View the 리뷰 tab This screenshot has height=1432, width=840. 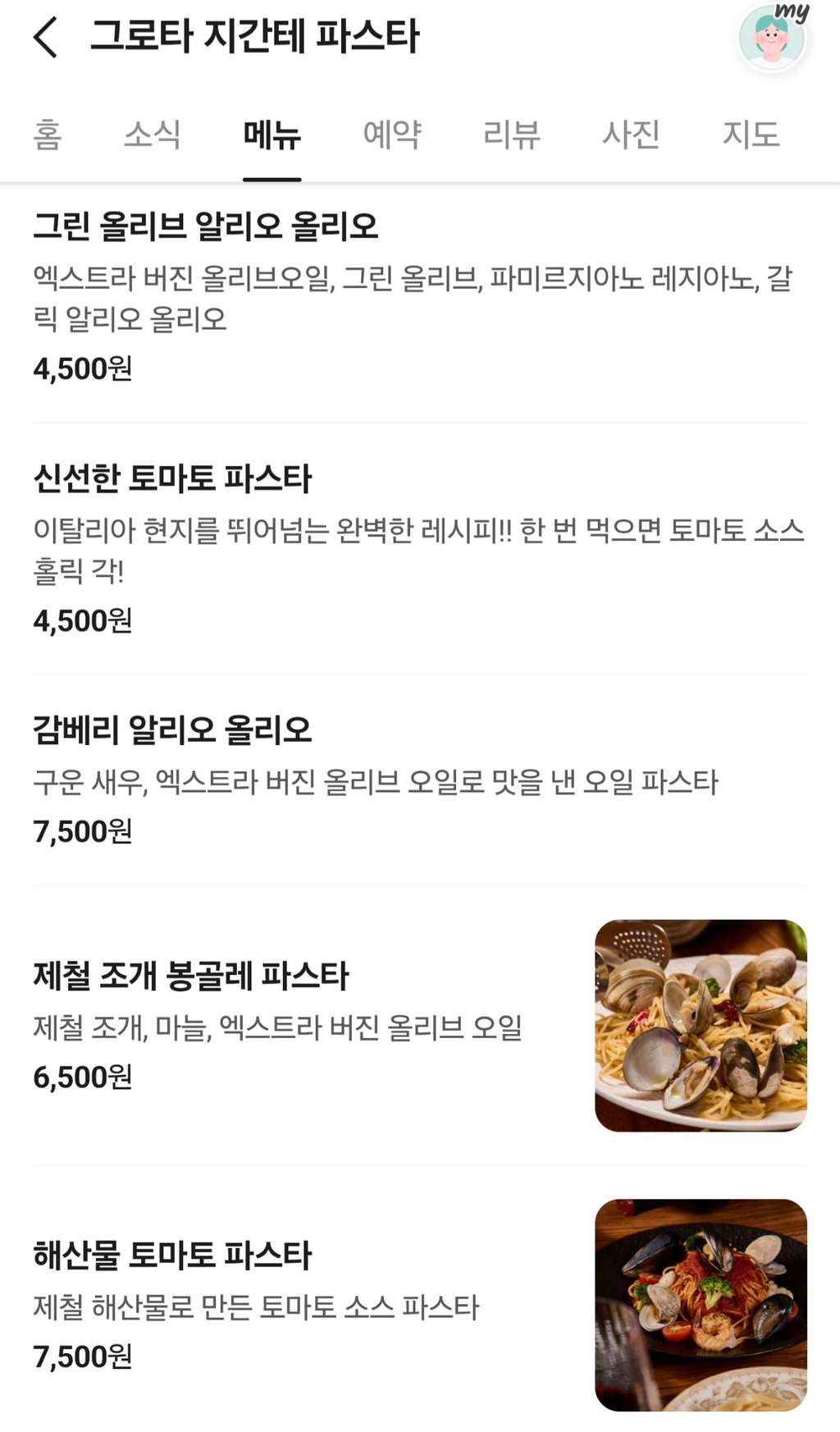point(511,135)
